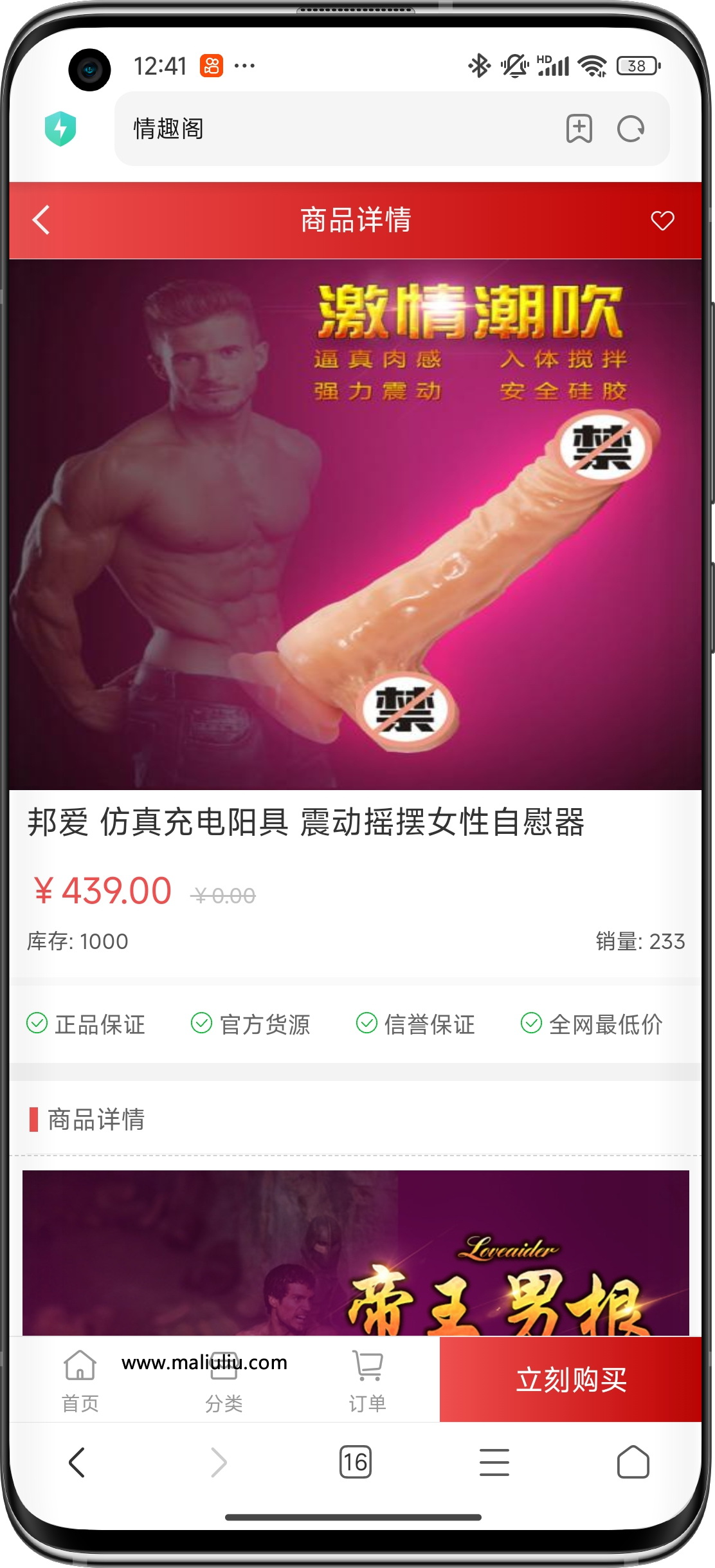Open the browser tabs switcher showing 16
This screenshot has width=715, height=1568.
(355, 1462)
